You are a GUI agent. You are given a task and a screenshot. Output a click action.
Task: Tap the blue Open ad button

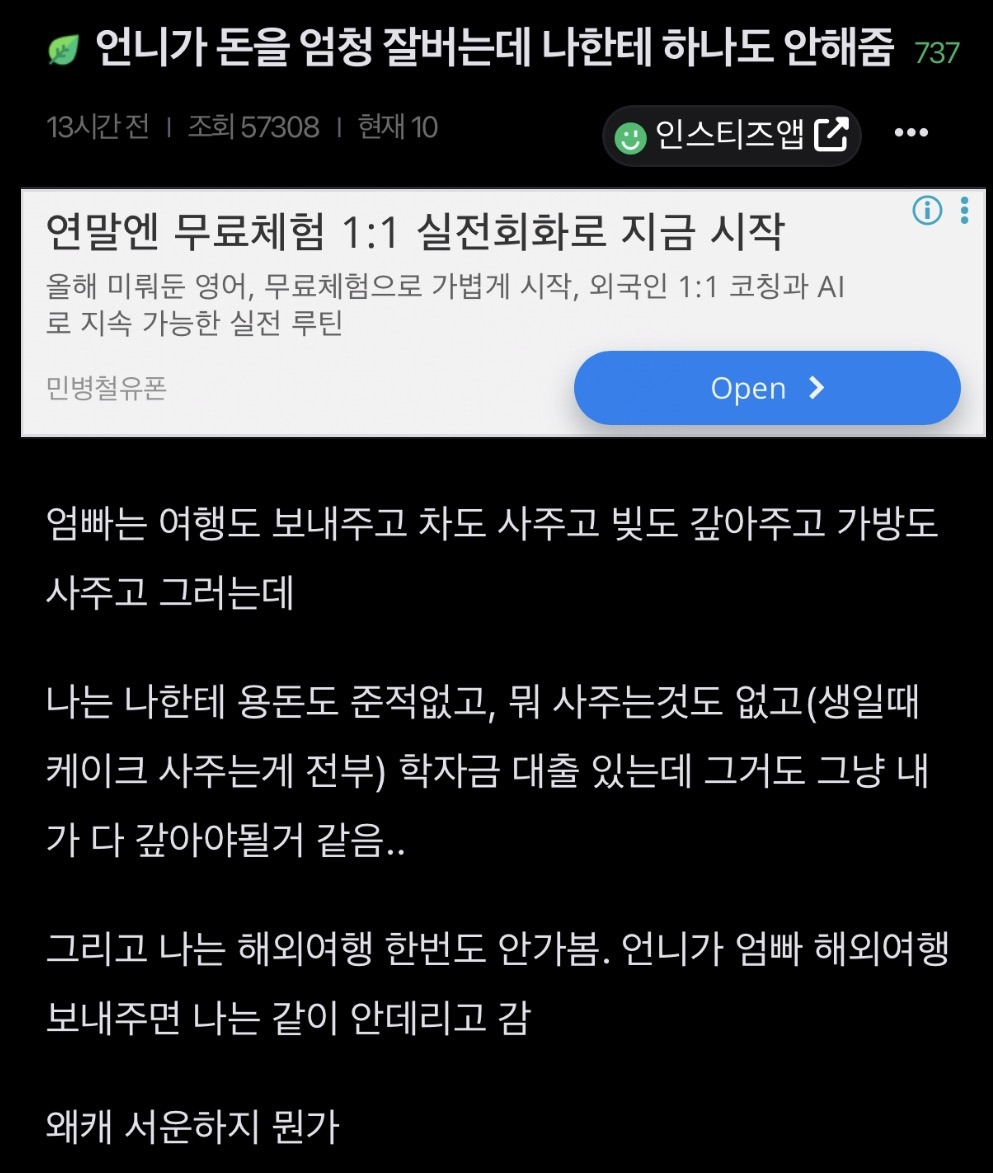coord(767,389)
